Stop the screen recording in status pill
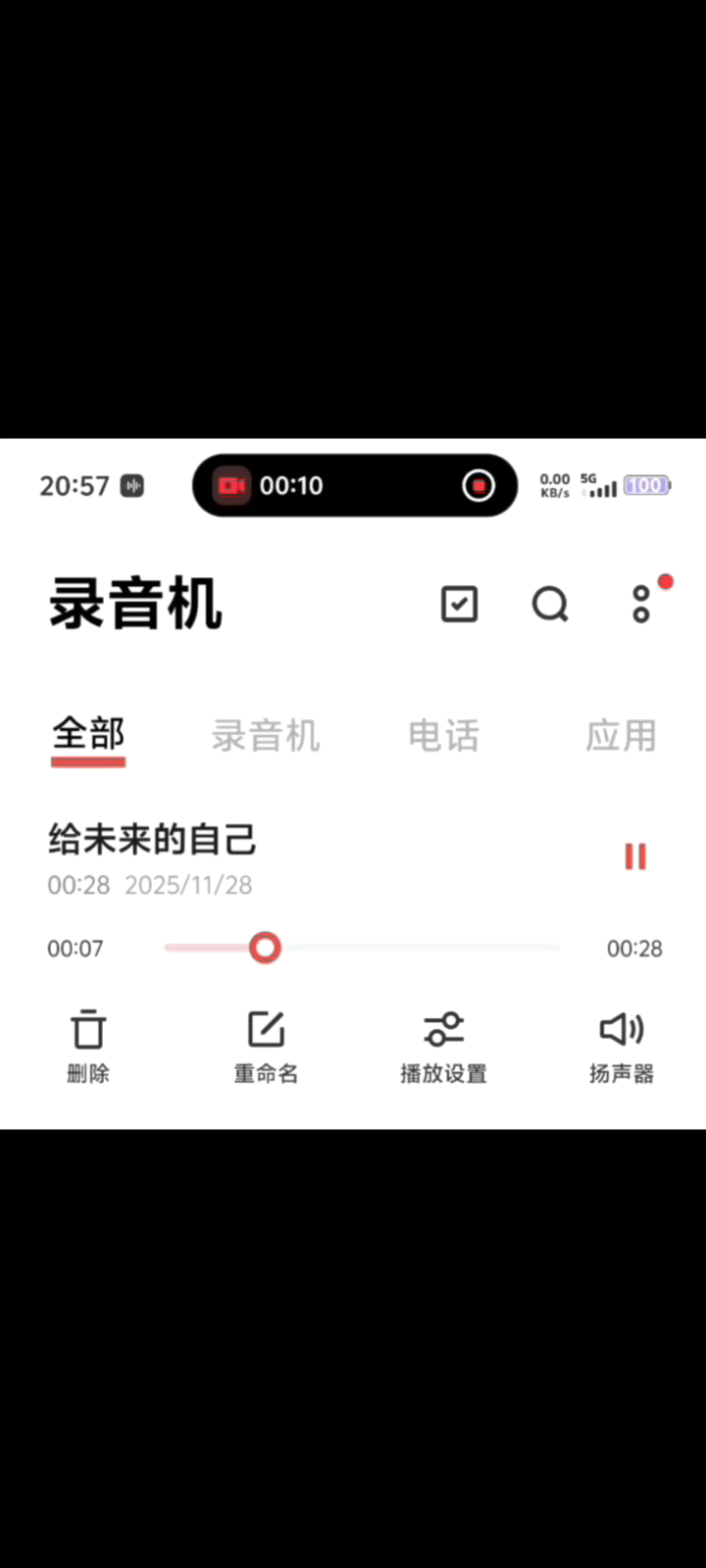The width and height of the screenshot is (706, 1568). (x=479, y=486)
